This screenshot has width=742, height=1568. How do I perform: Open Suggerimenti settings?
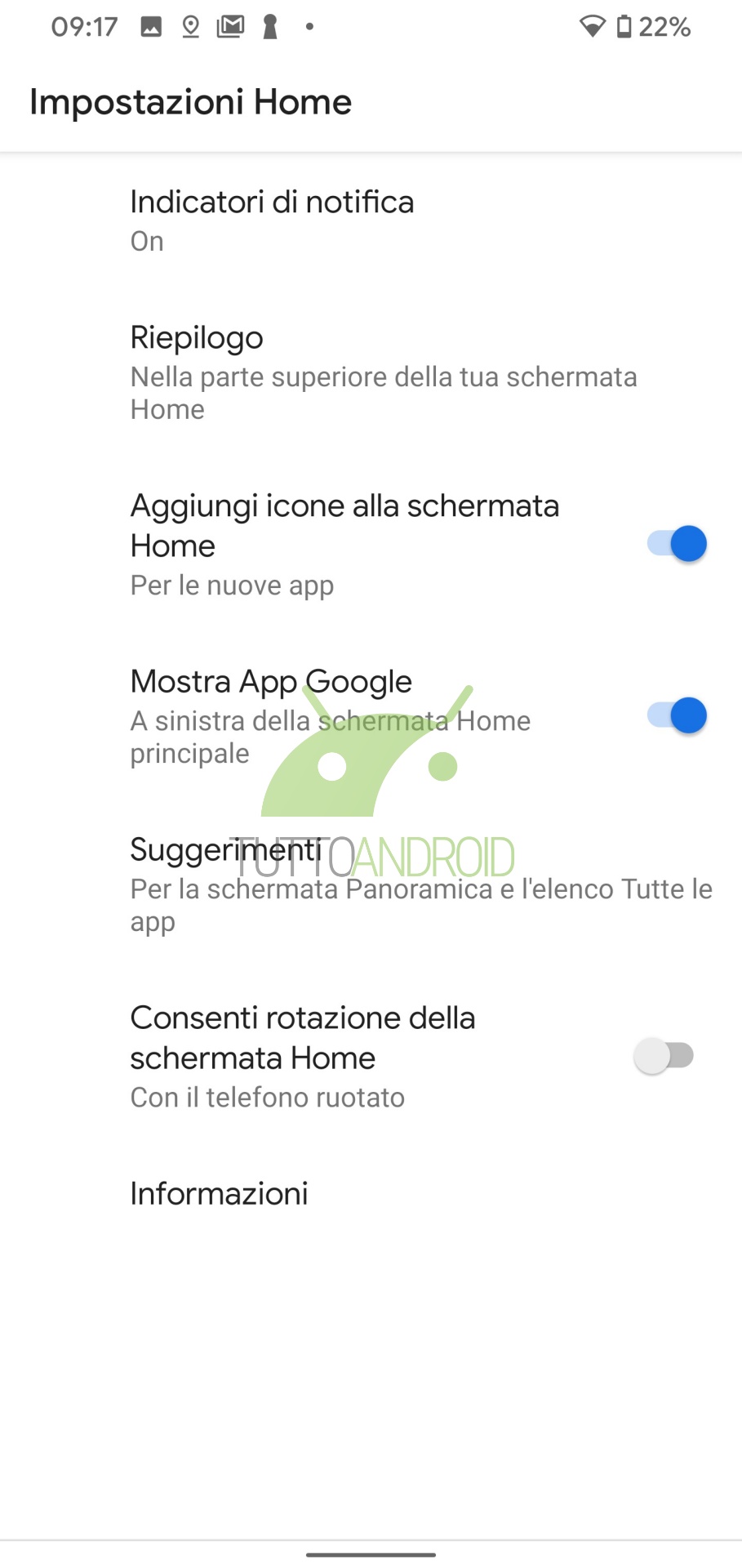(x=371, y=884)
